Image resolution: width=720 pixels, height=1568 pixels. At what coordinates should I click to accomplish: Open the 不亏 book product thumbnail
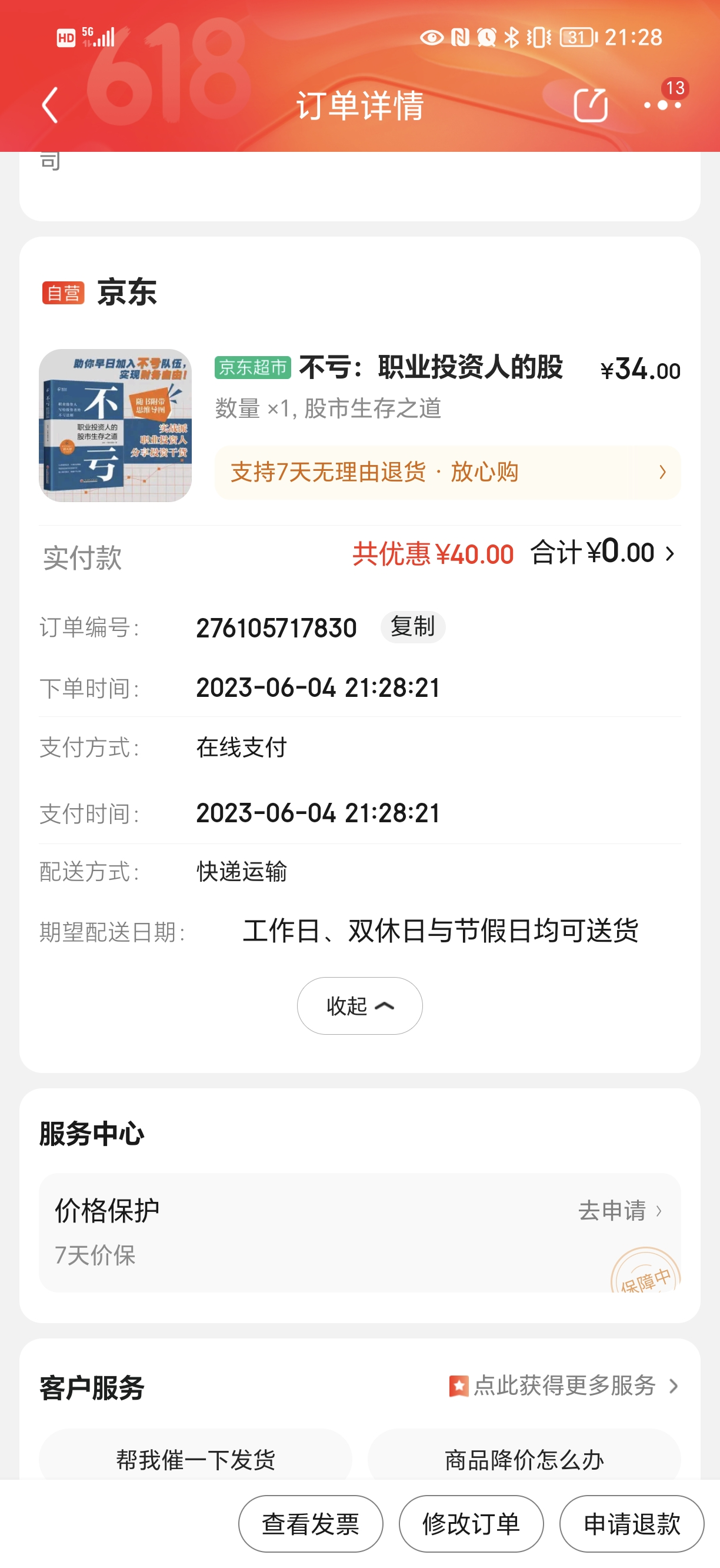[115, 426]
